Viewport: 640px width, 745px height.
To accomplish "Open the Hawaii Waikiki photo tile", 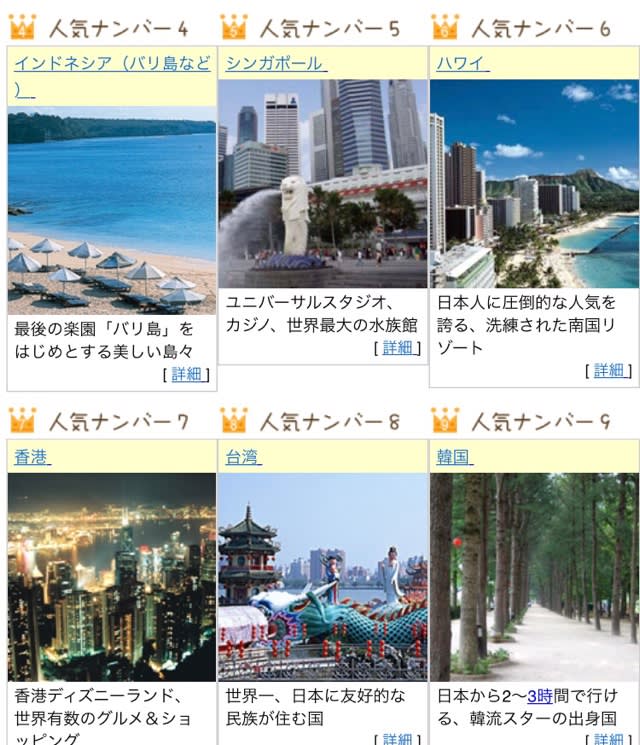I will pyautogui.click(x=533, y=184).
